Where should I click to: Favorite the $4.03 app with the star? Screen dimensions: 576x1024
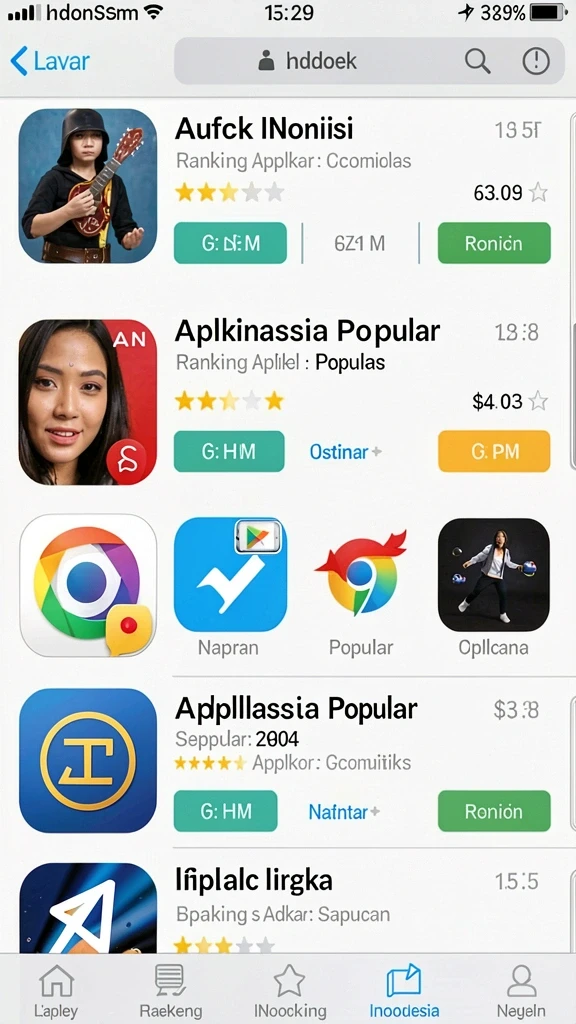click(x=538, y=401)
